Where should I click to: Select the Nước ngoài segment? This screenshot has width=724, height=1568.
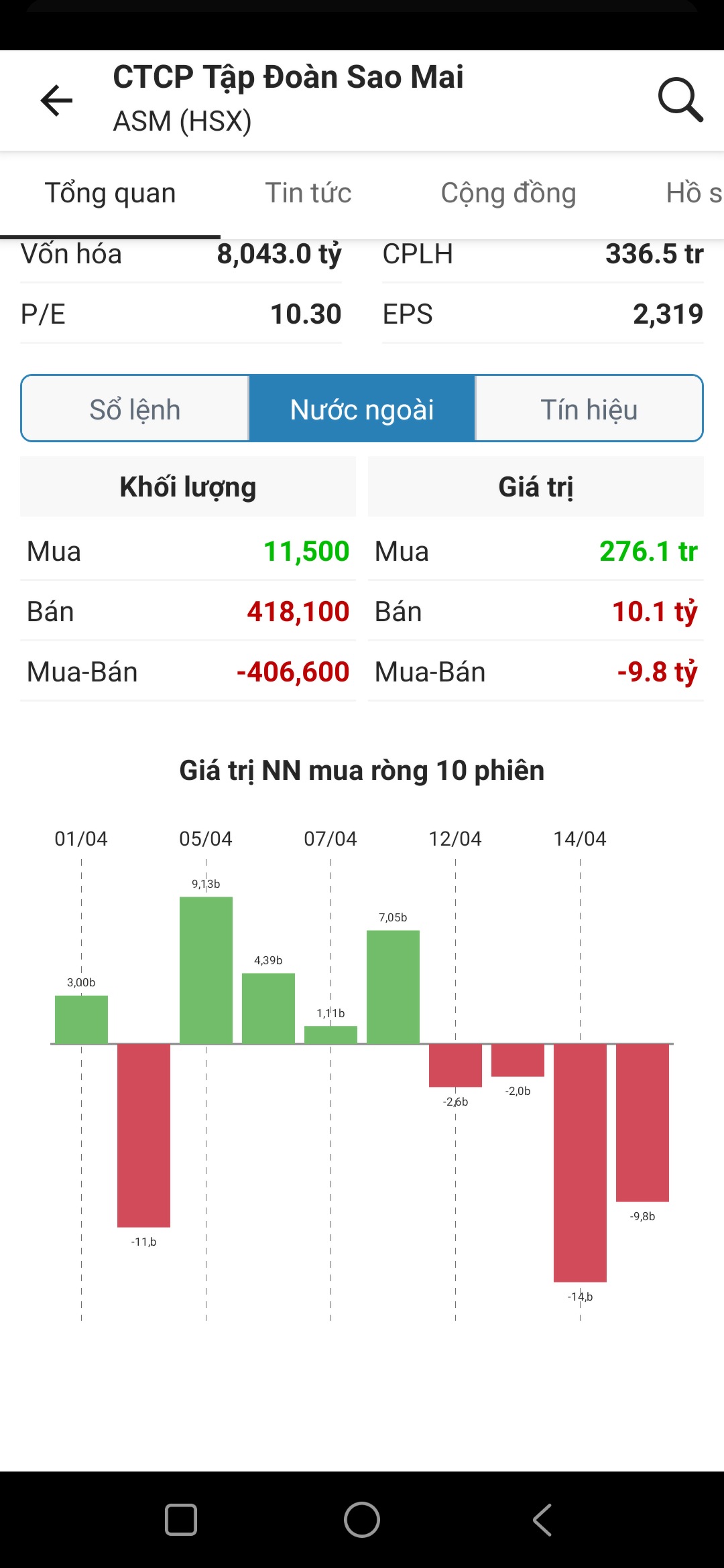click(362, 409)
